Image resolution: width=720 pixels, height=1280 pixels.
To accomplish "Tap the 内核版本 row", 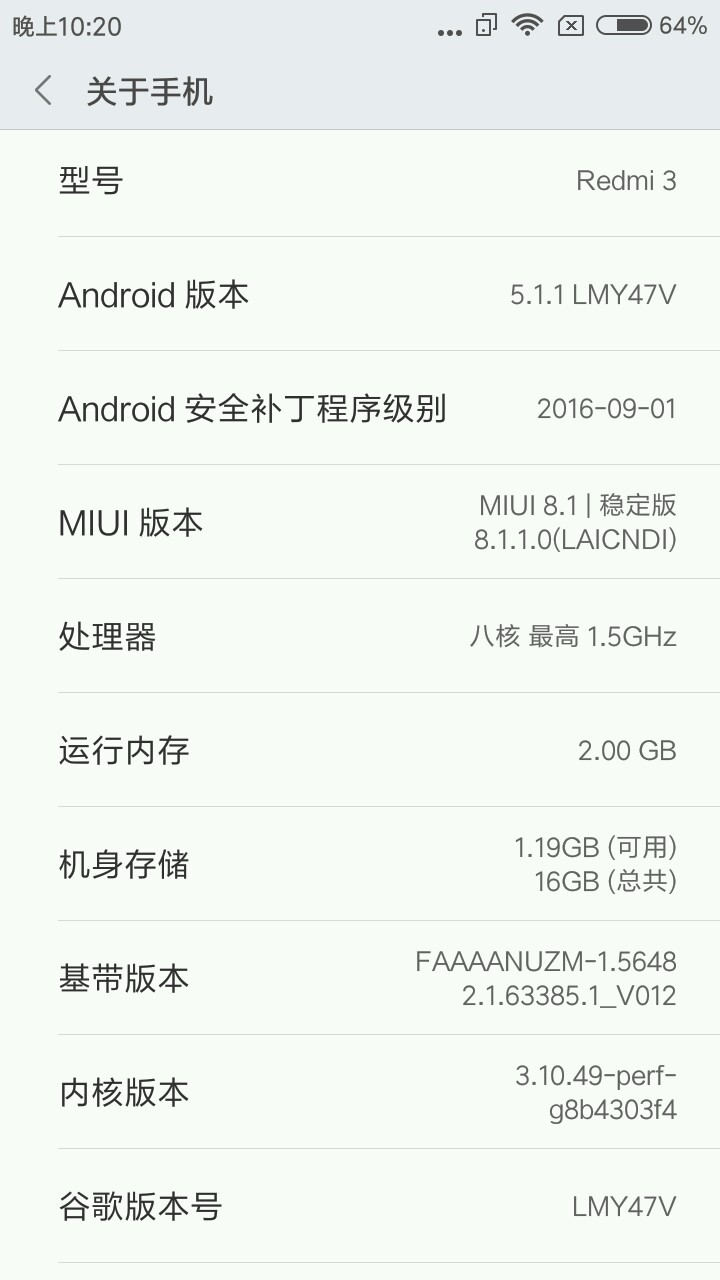I will click(x=360, y=1093).
